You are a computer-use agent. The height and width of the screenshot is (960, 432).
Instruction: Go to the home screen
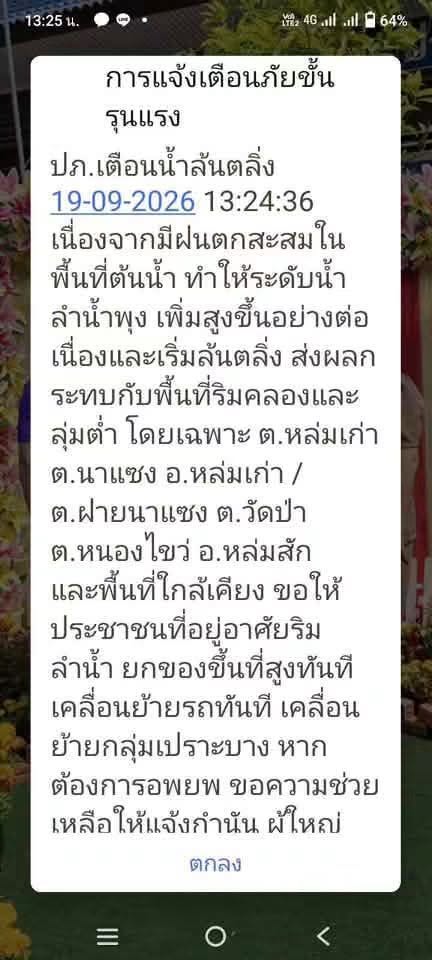tap(215, 936)
